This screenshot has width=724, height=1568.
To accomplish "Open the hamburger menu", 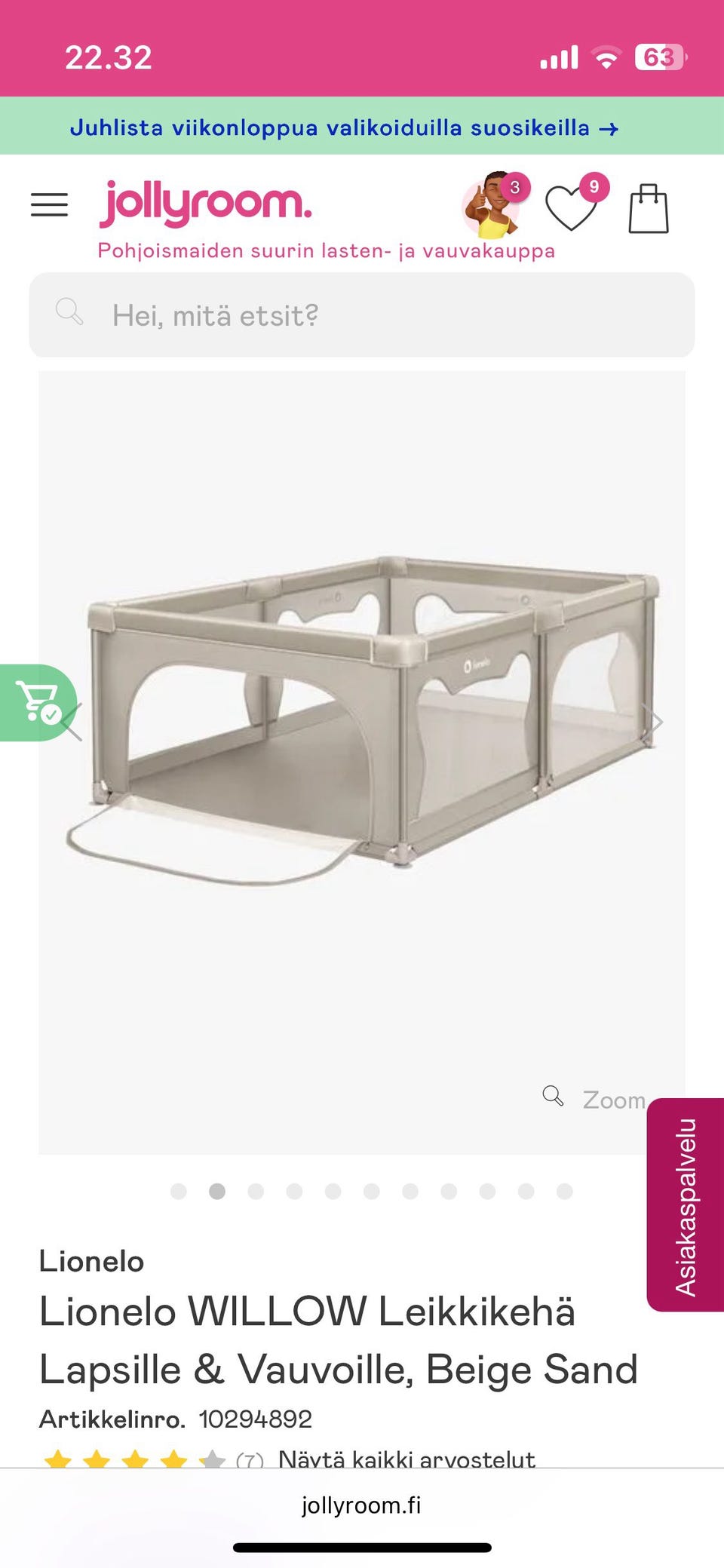I will (x=49, y=204).
